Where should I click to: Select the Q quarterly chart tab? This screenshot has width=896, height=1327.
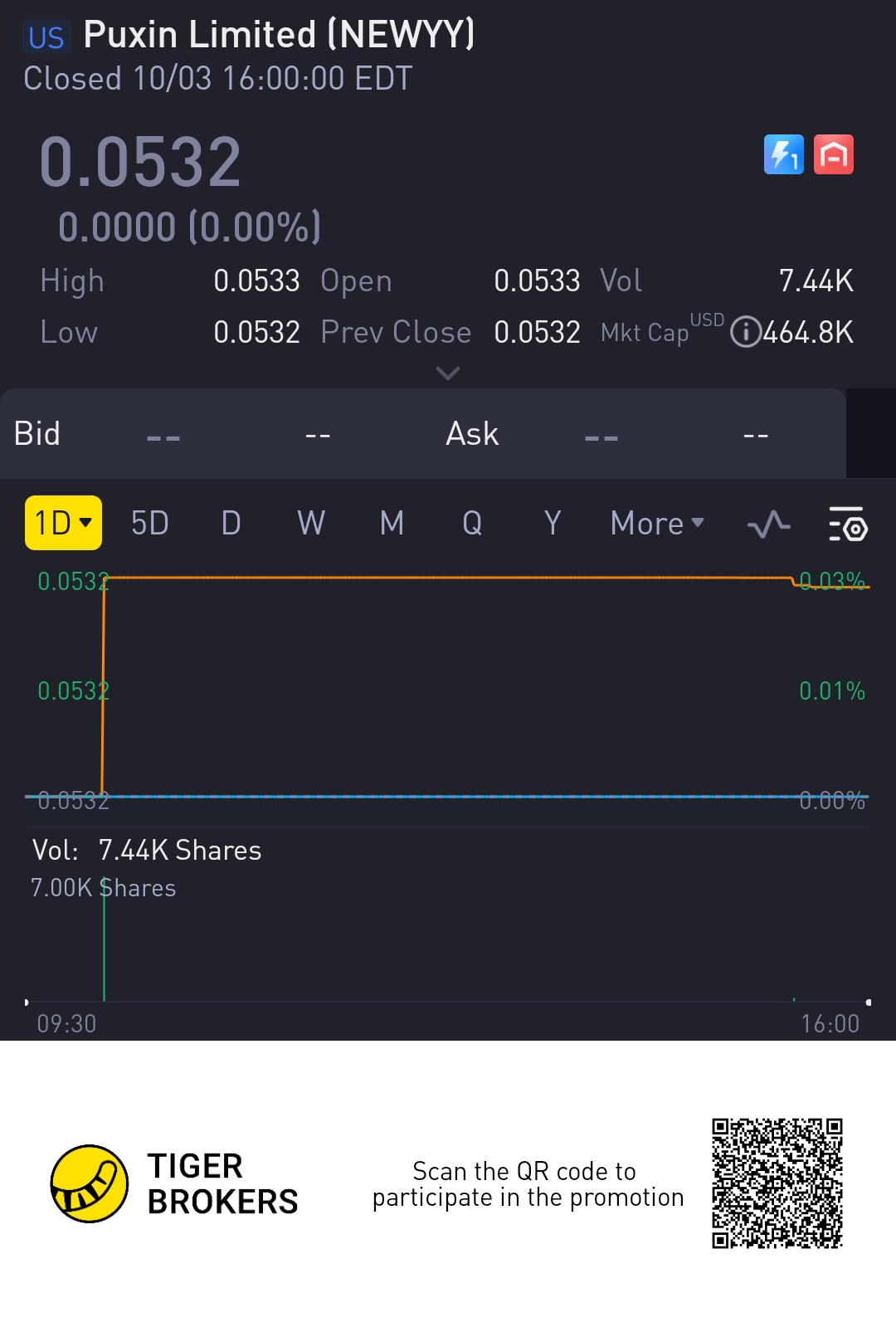[472, 523]
